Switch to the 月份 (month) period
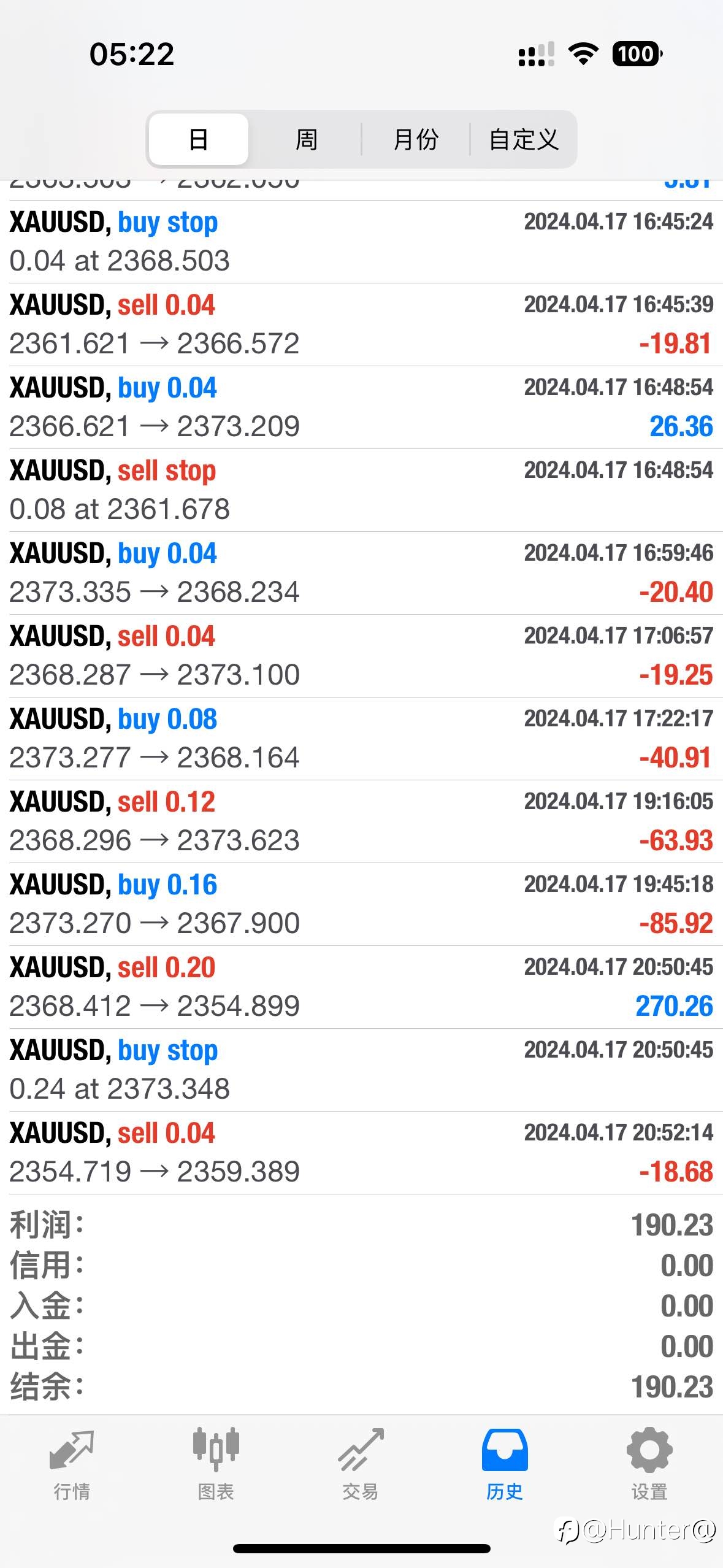723x1568 pixels. pos(415,139)
